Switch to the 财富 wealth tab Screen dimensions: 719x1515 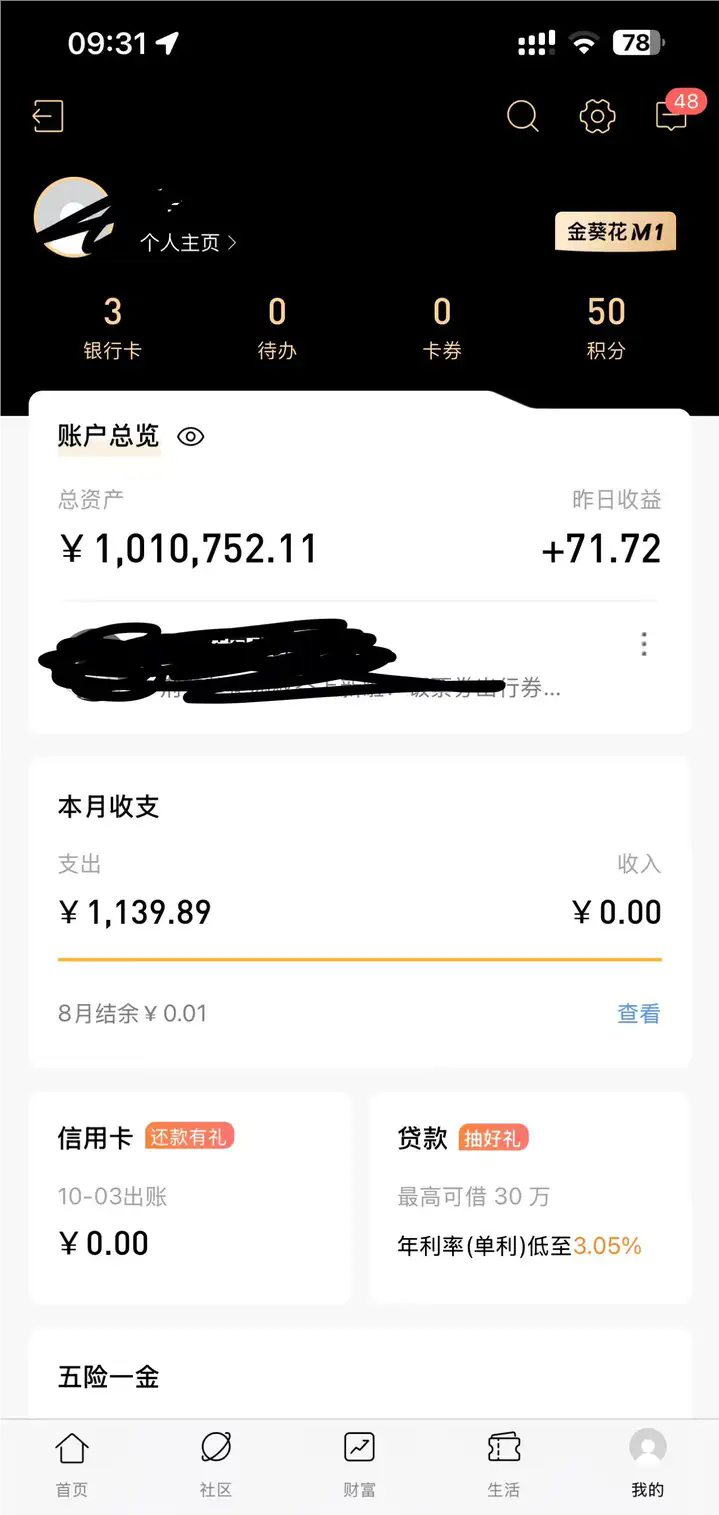359,1464
